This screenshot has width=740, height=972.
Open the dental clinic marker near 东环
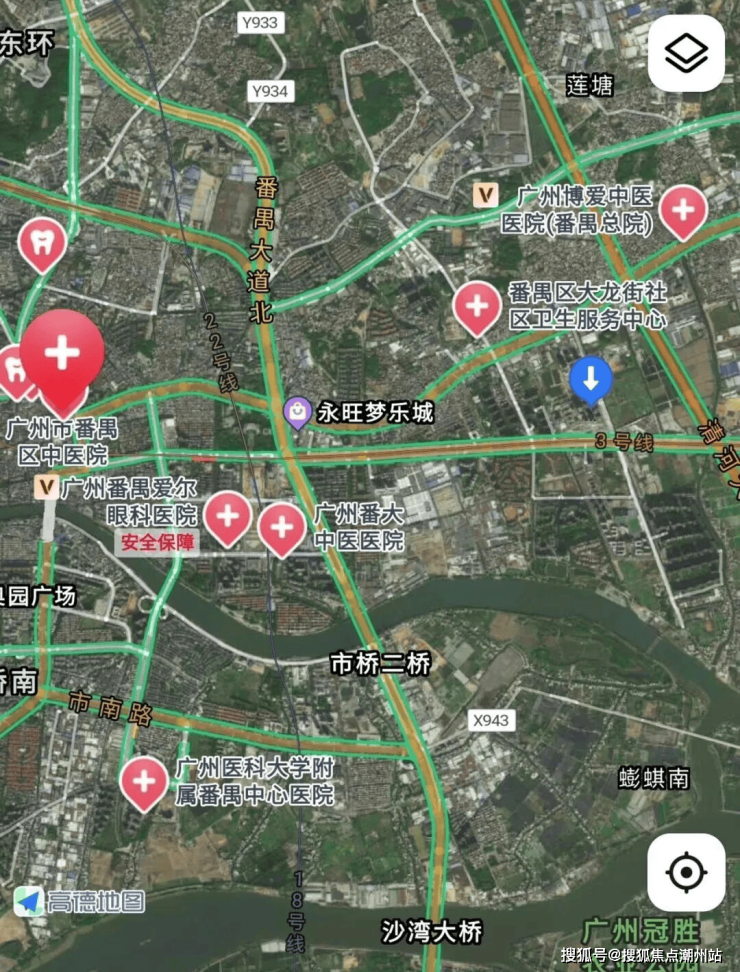(42, 243)
